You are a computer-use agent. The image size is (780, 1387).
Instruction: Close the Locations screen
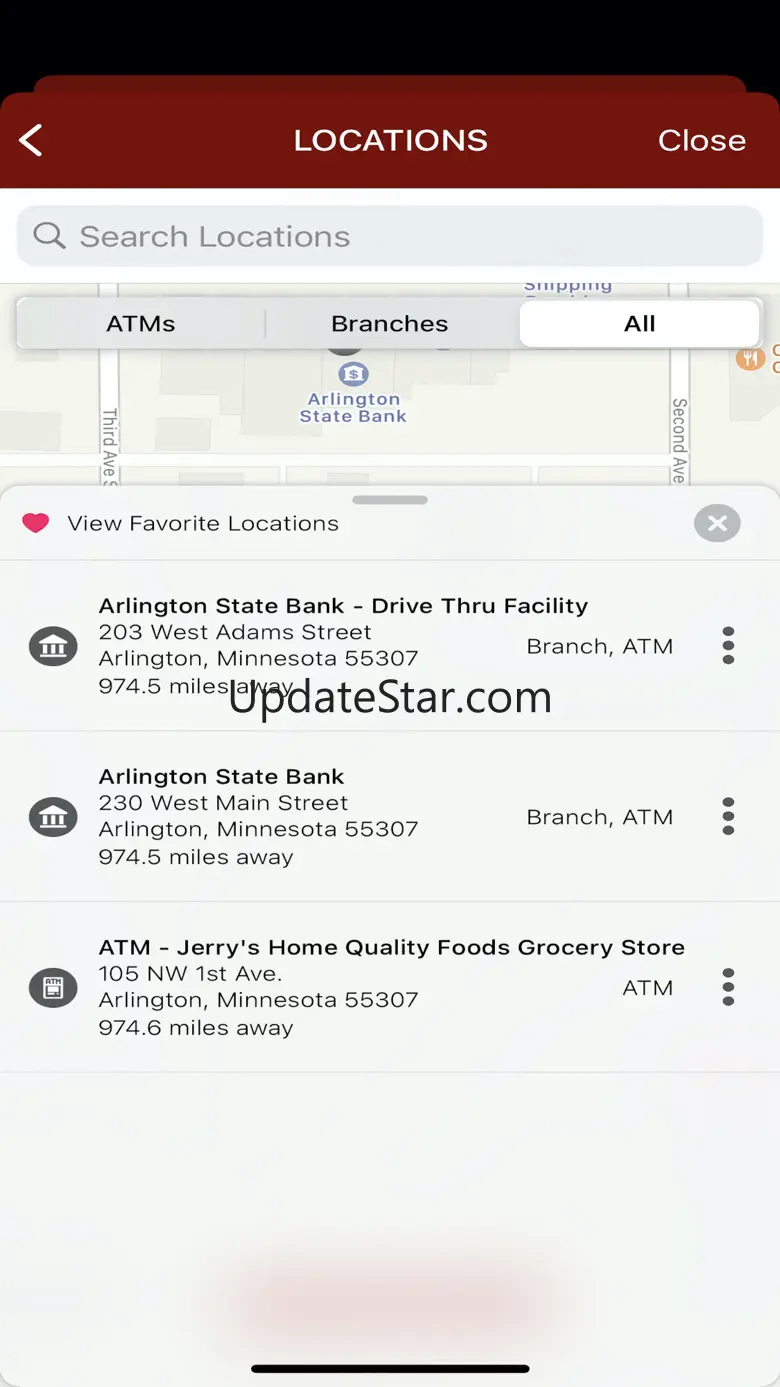point(701,140)
